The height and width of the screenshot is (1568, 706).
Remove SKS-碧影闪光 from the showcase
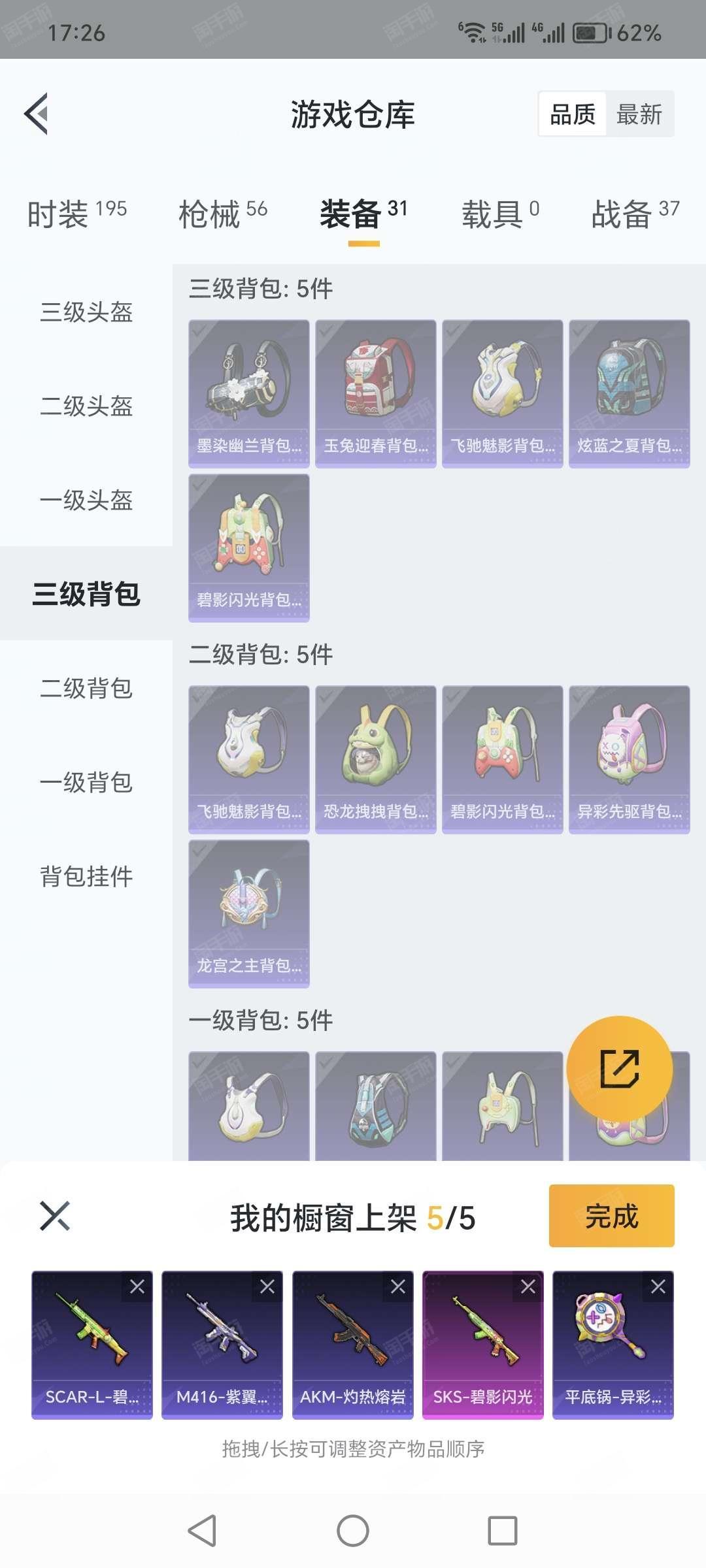click(528, 1286)
